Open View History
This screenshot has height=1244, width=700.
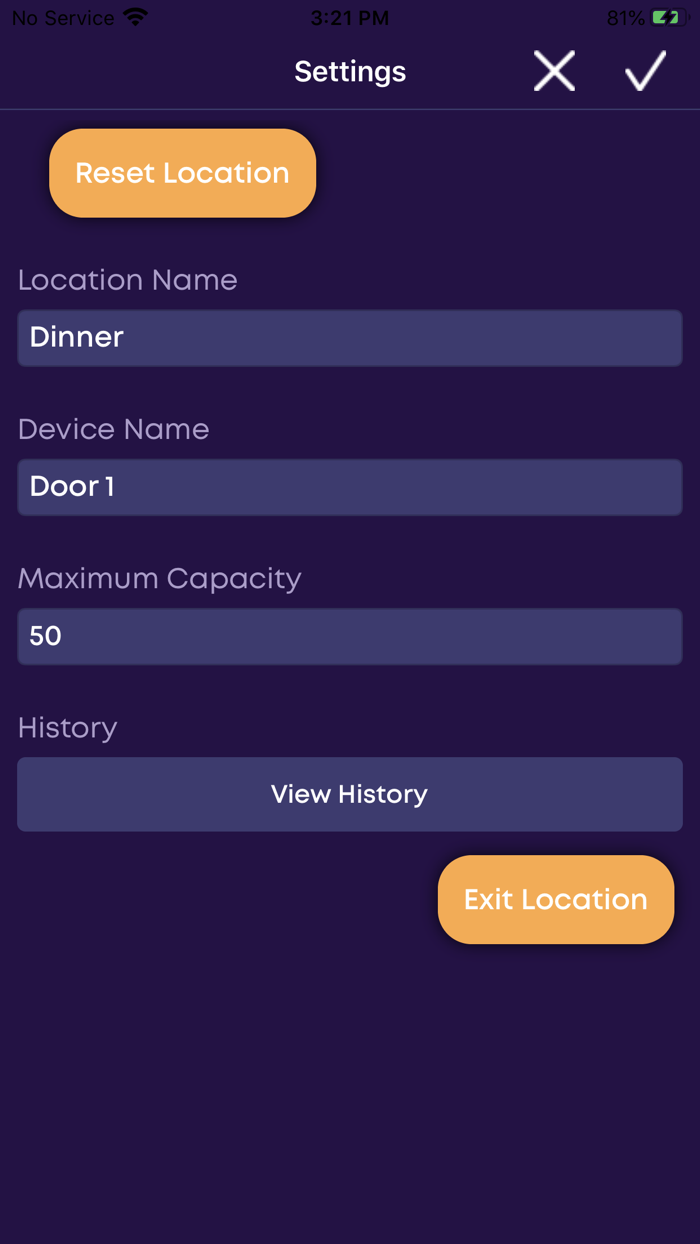[350, 794]
